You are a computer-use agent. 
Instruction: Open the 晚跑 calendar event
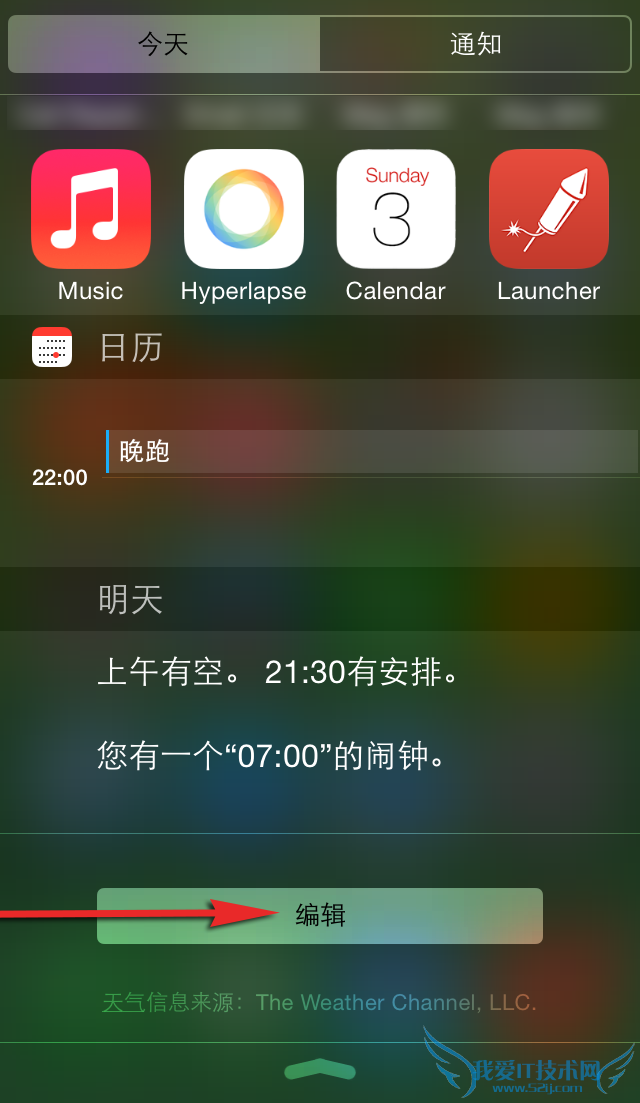point(370,452)
